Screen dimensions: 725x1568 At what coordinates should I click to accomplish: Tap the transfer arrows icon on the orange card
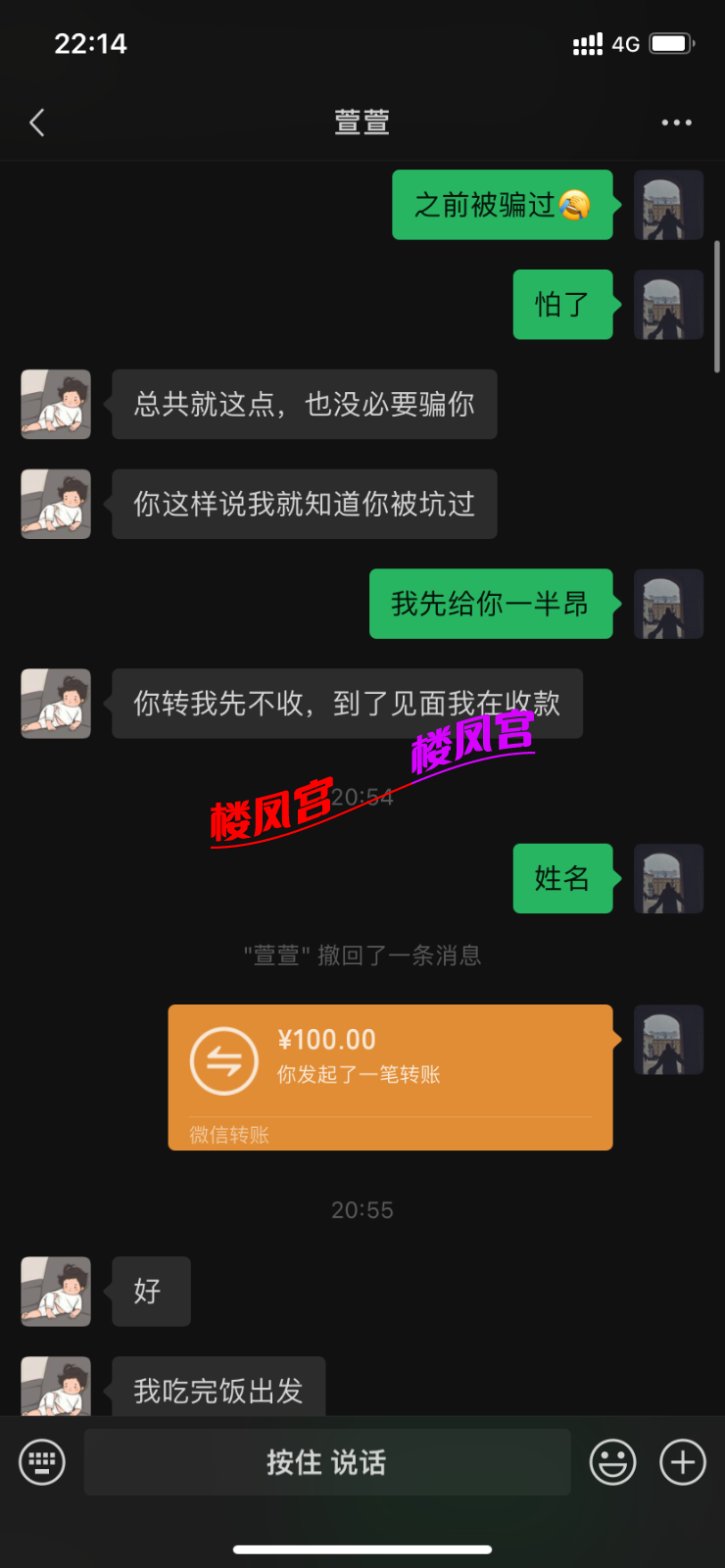click(x=224, y=1059)
